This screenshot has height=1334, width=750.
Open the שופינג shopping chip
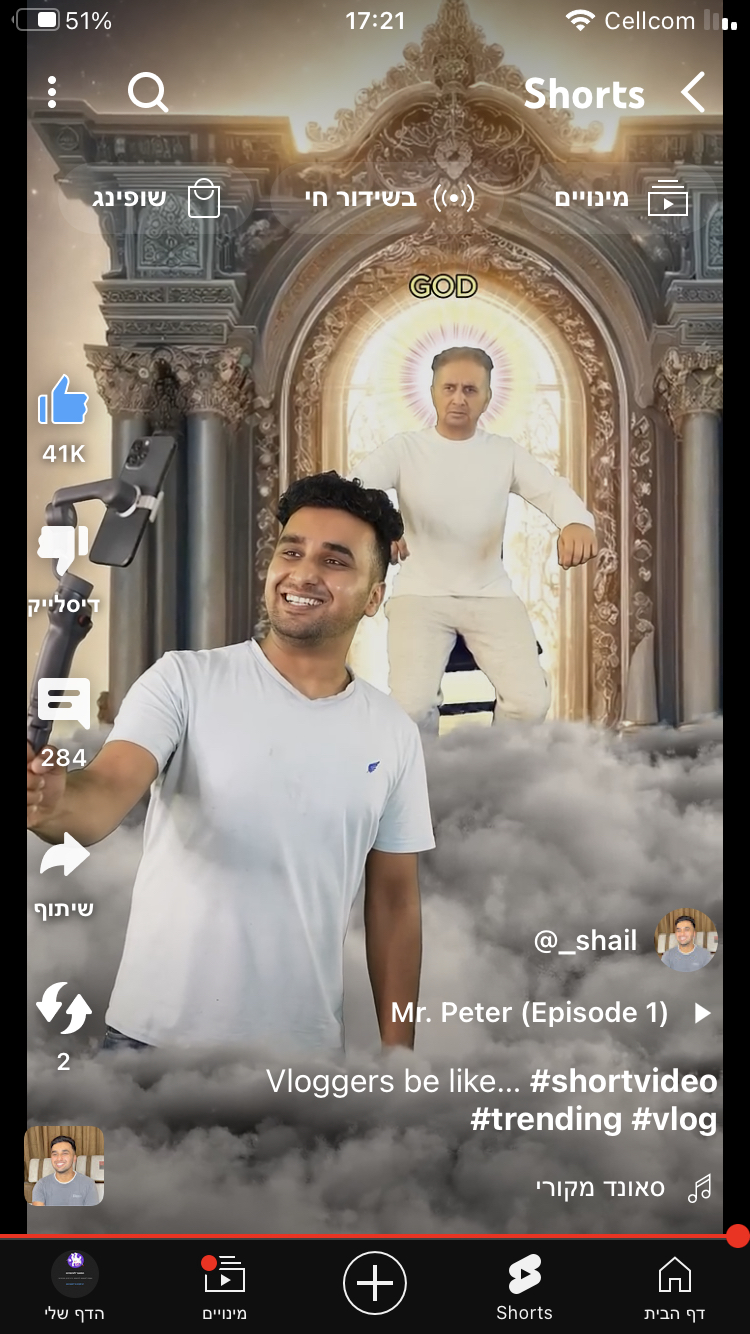point(157,198)
